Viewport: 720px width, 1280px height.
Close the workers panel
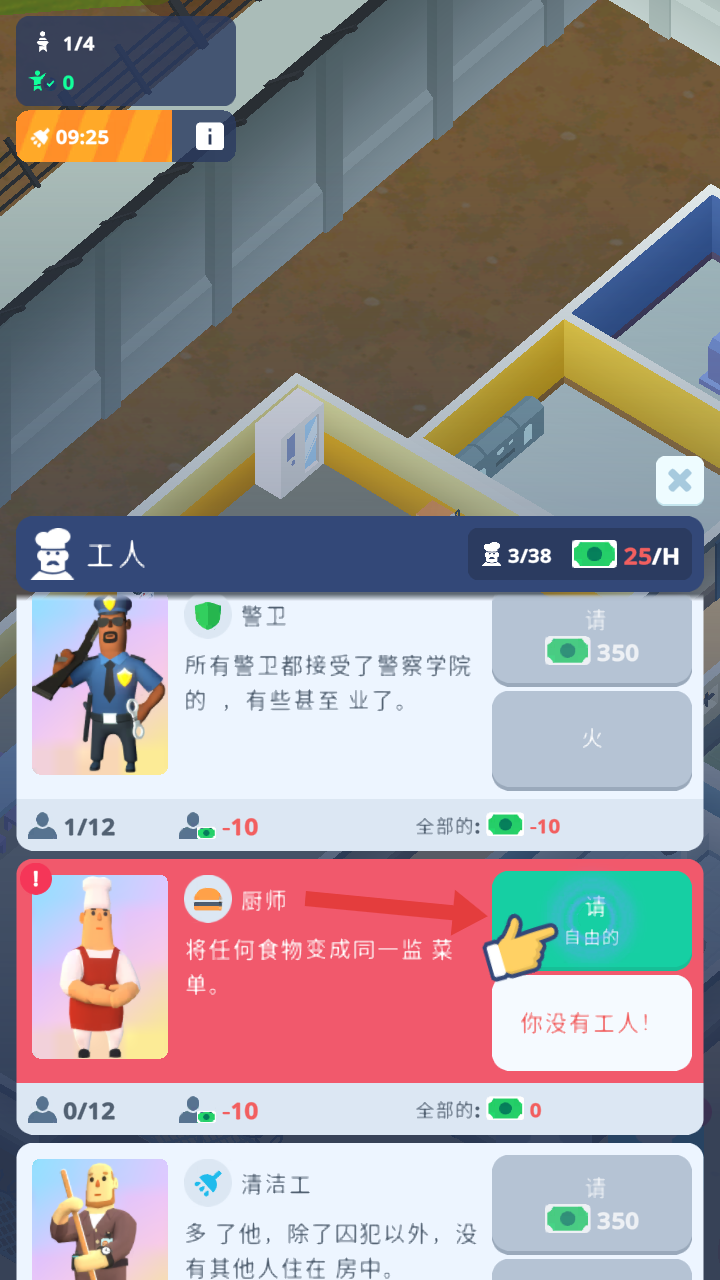pyautogui.click(x=679, y=481)
